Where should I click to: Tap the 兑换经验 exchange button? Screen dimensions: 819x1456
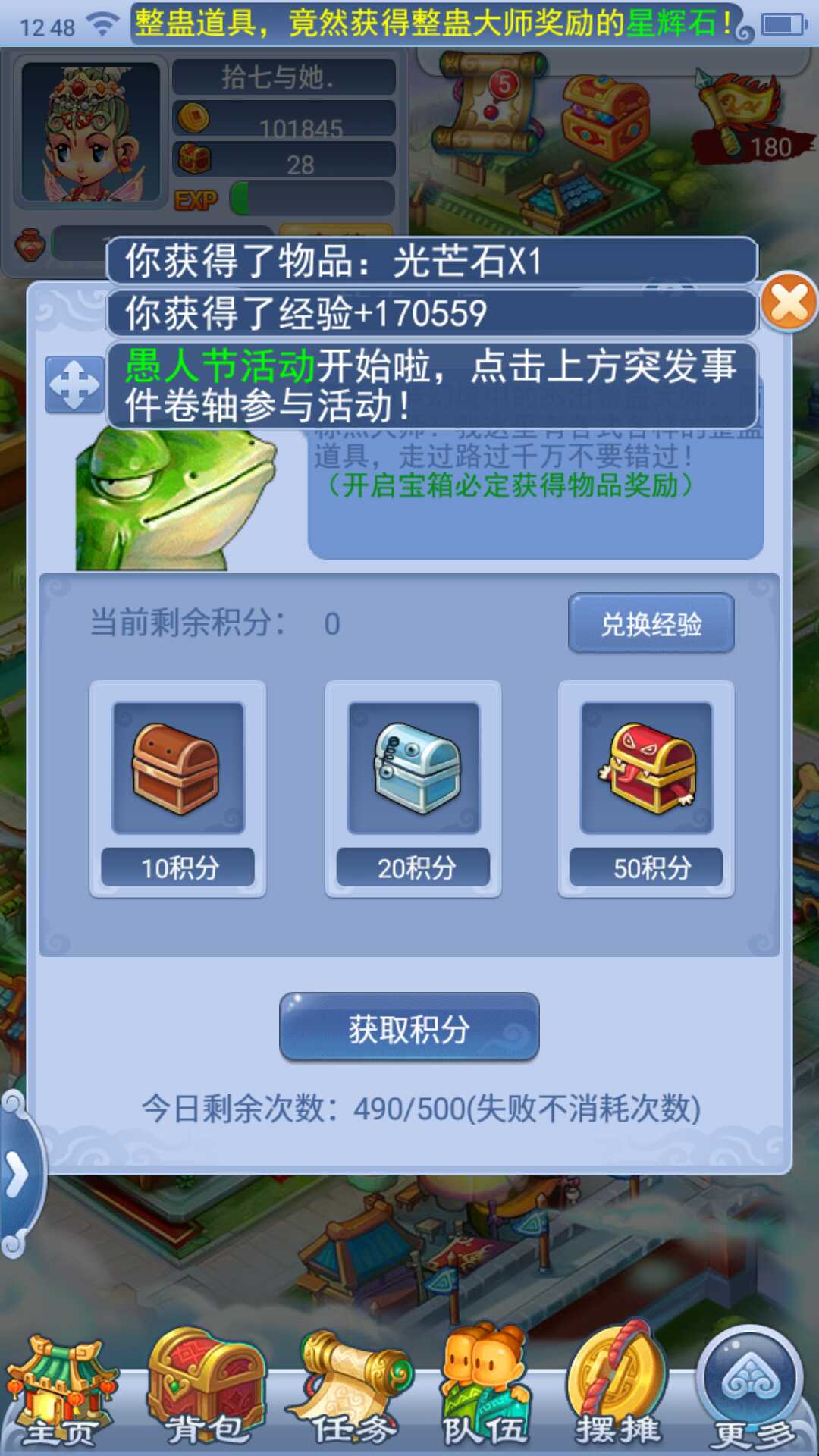coord(651,623)
